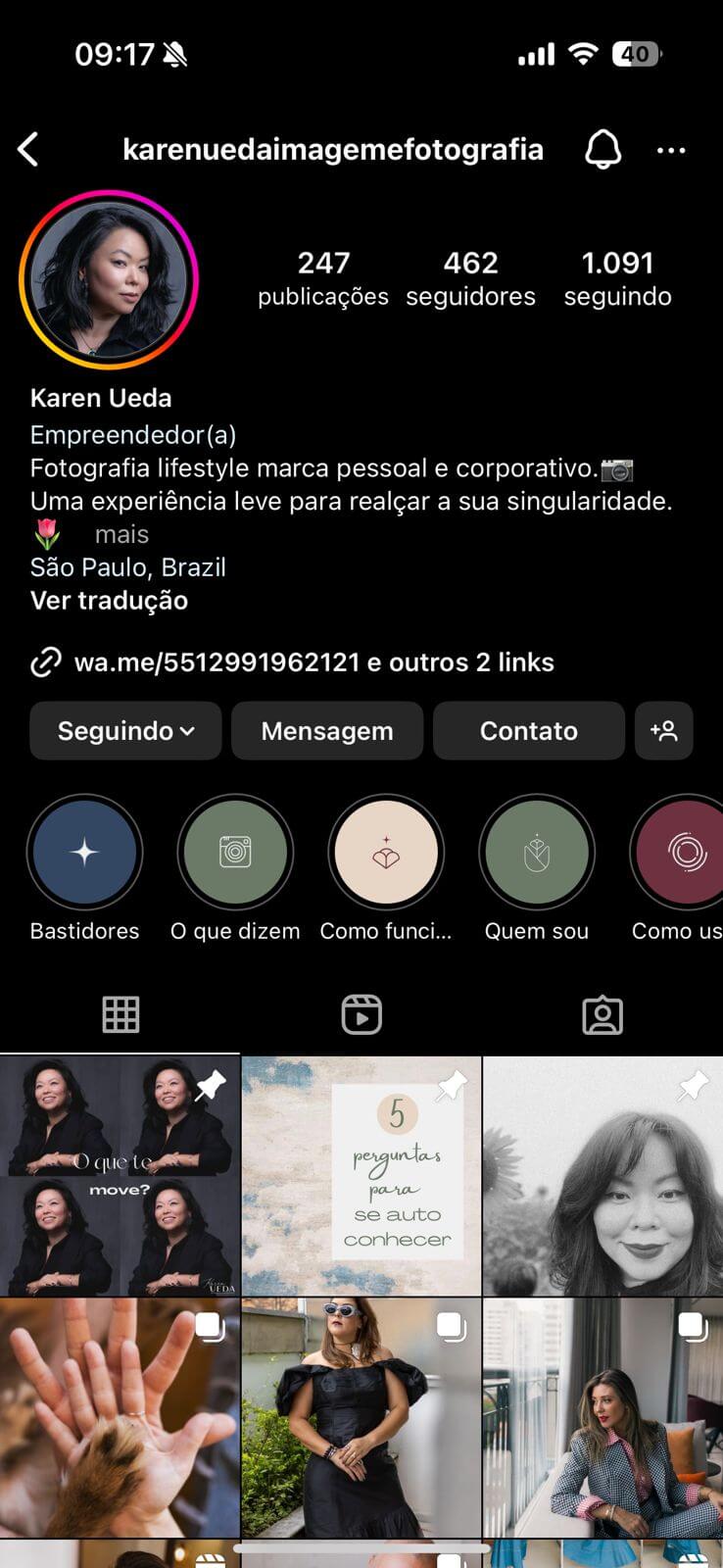
Task: Tap Ver tradução to translate the bio
Action: tap(109, 601)
